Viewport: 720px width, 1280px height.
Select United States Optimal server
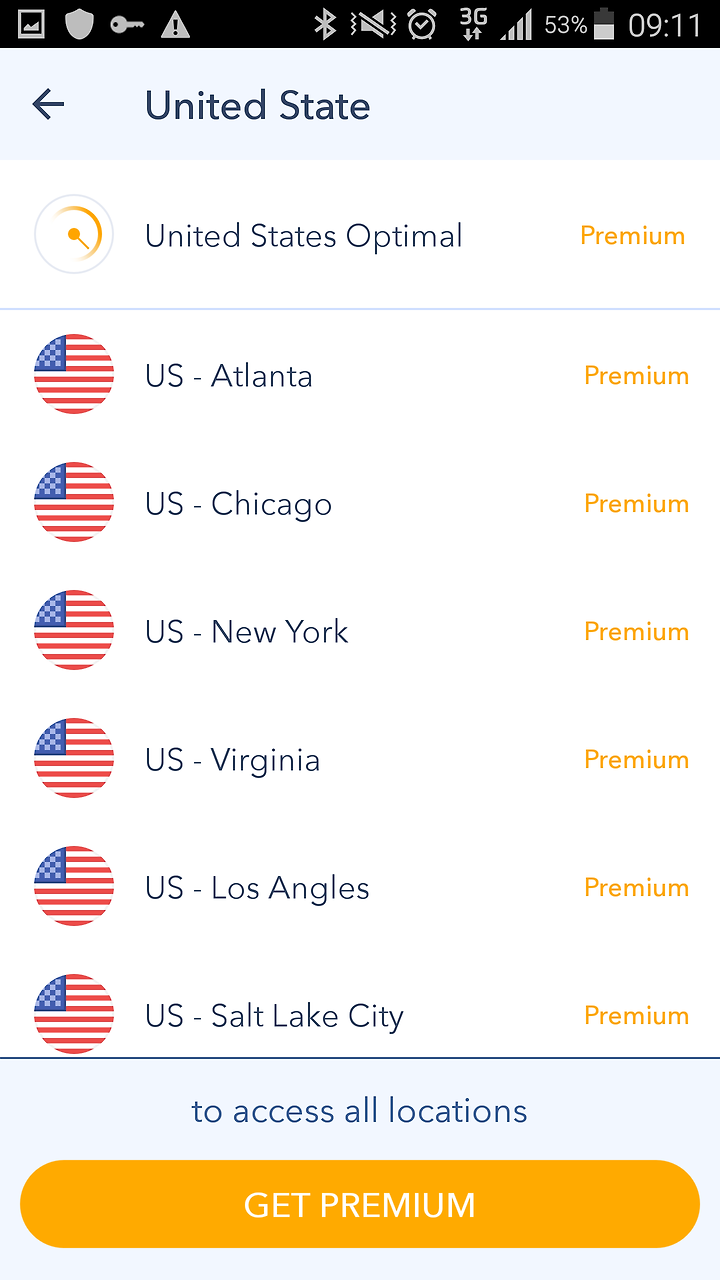360,236
